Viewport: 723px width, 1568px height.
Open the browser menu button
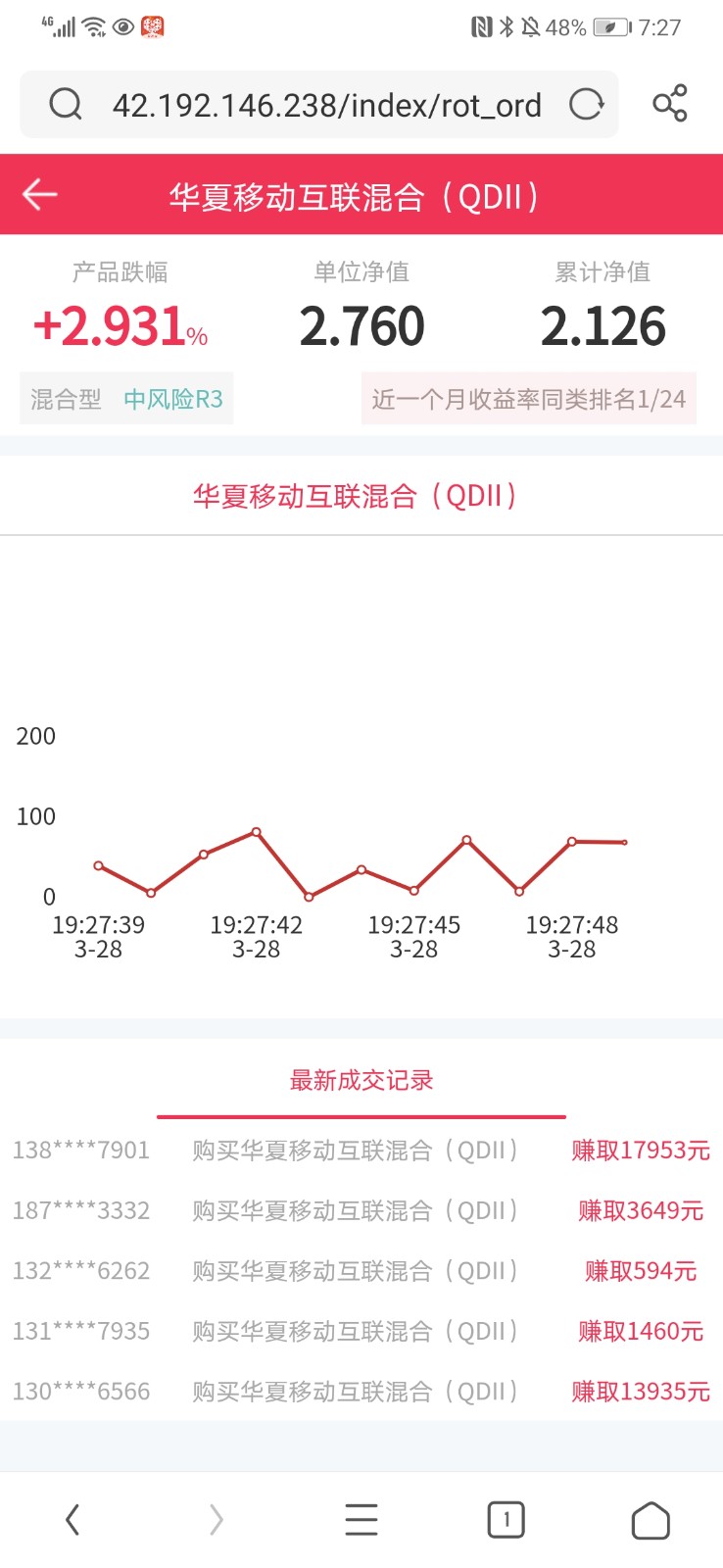pos(361,1519)
